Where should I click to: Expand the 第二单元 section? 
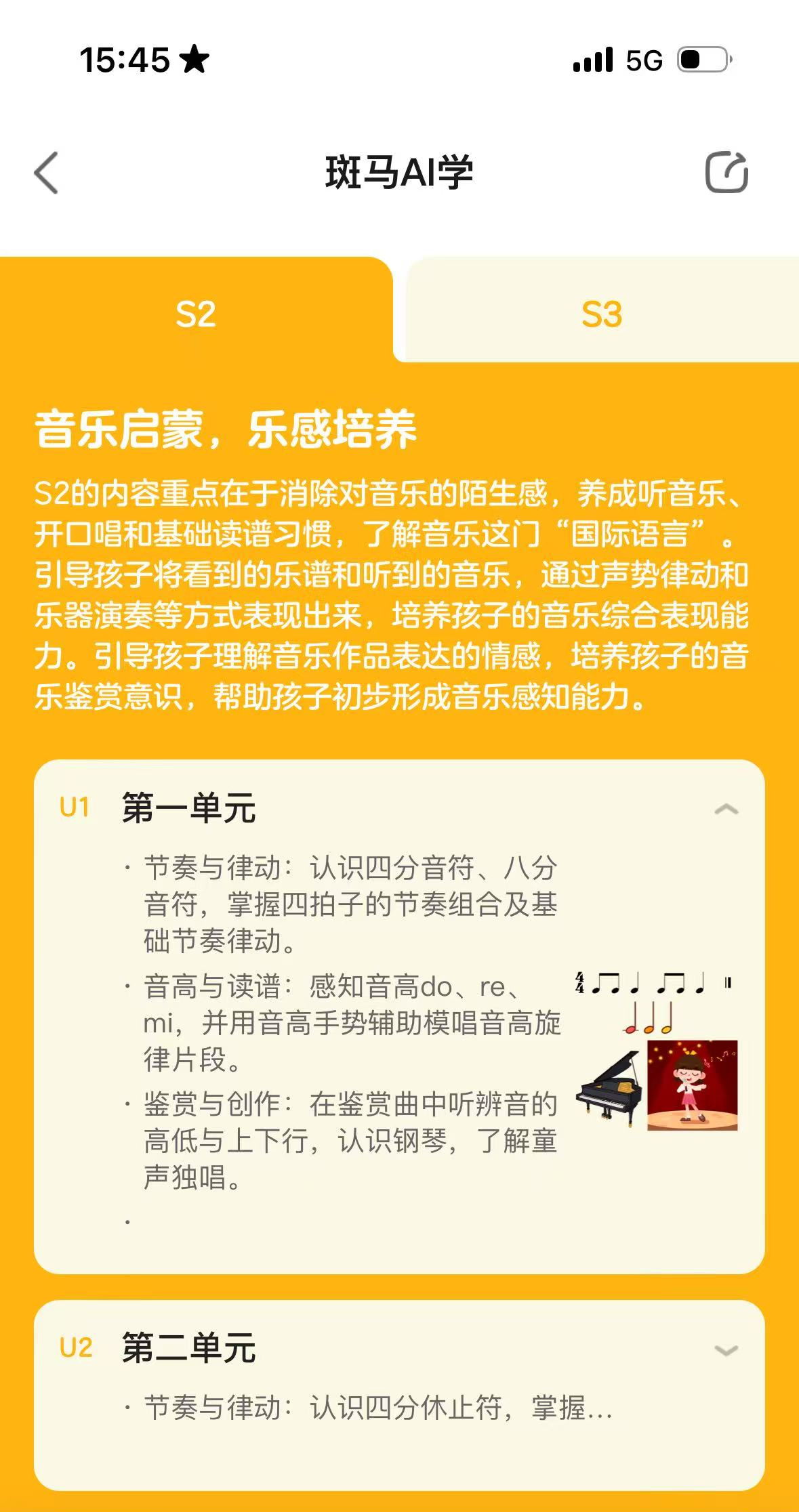click(x=726, y=1350)
